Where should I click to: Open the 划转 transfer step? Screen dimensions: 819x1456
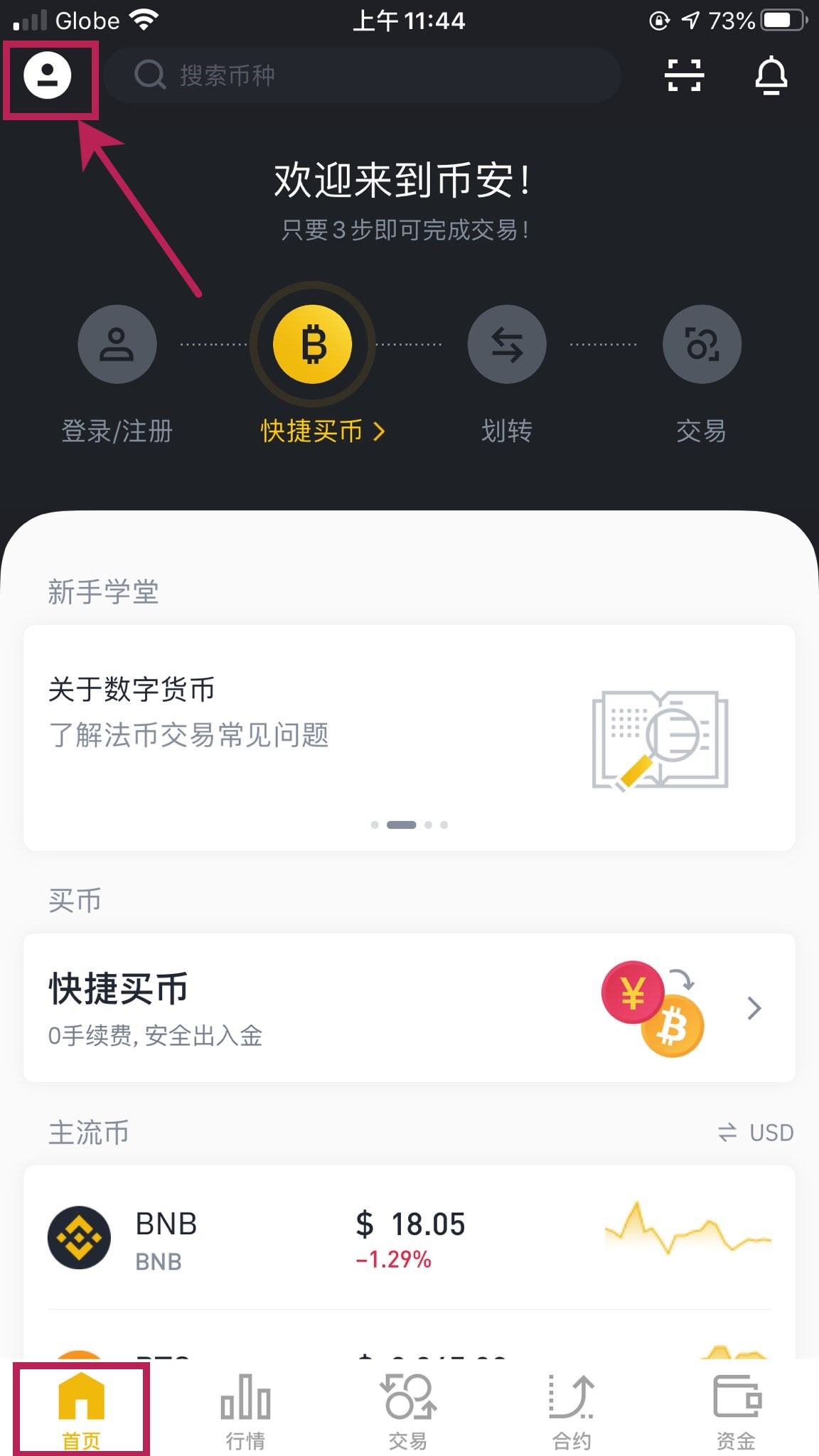click(506, 345)
